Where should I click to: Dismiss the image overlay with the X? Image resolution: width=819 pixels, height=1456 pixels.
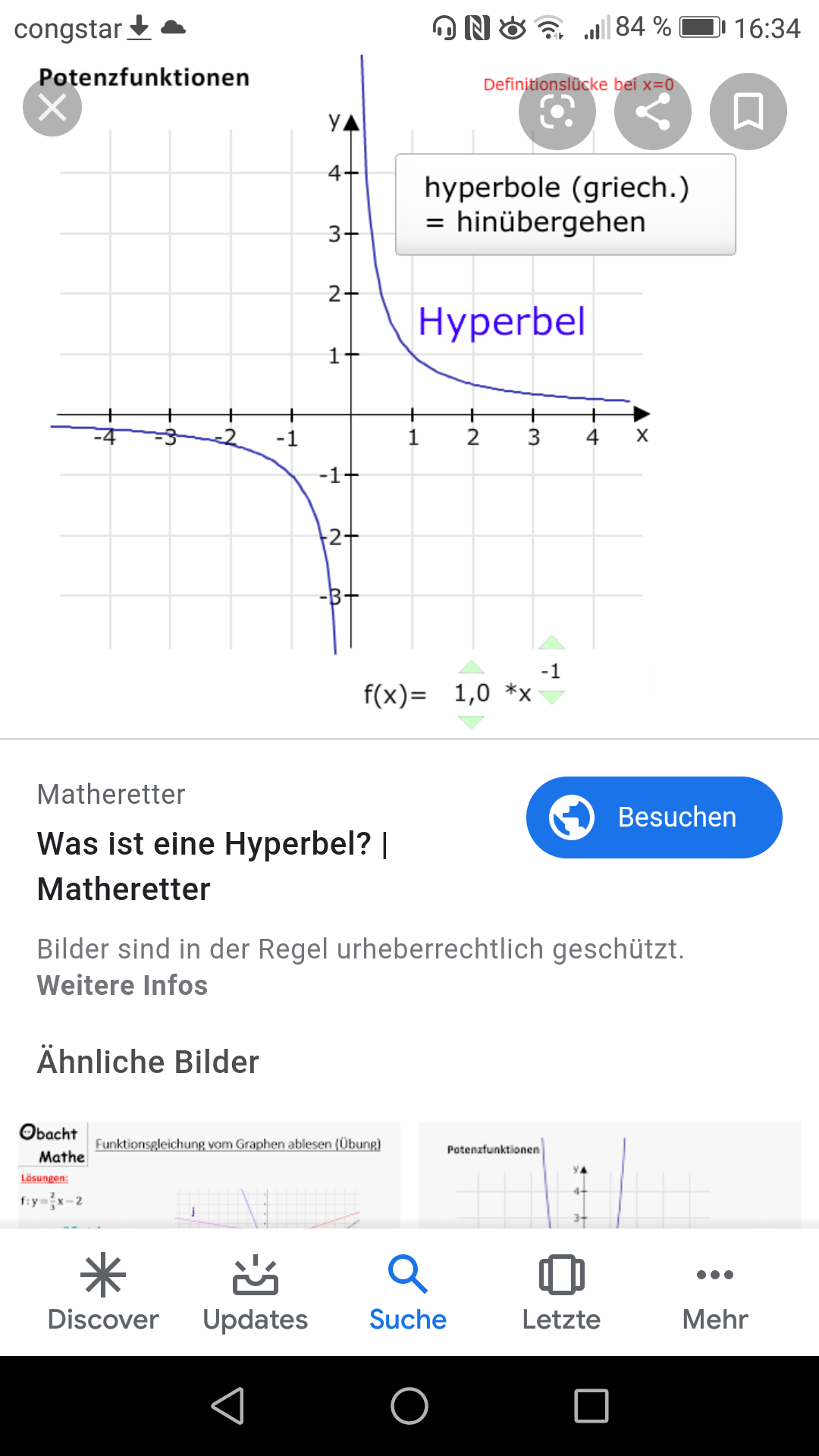51,107
